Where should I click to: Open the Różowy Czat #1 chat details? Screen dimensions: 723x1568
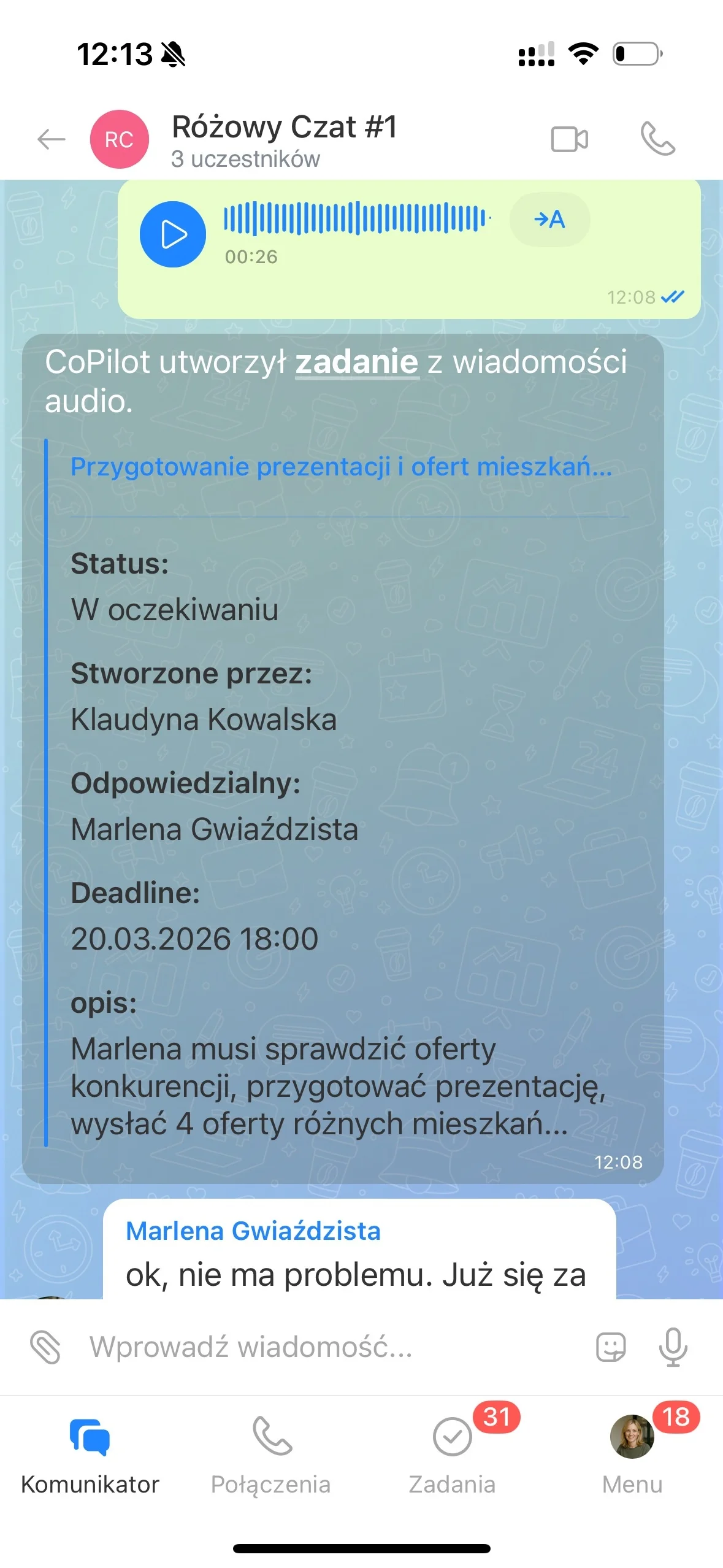pos(285,140)
